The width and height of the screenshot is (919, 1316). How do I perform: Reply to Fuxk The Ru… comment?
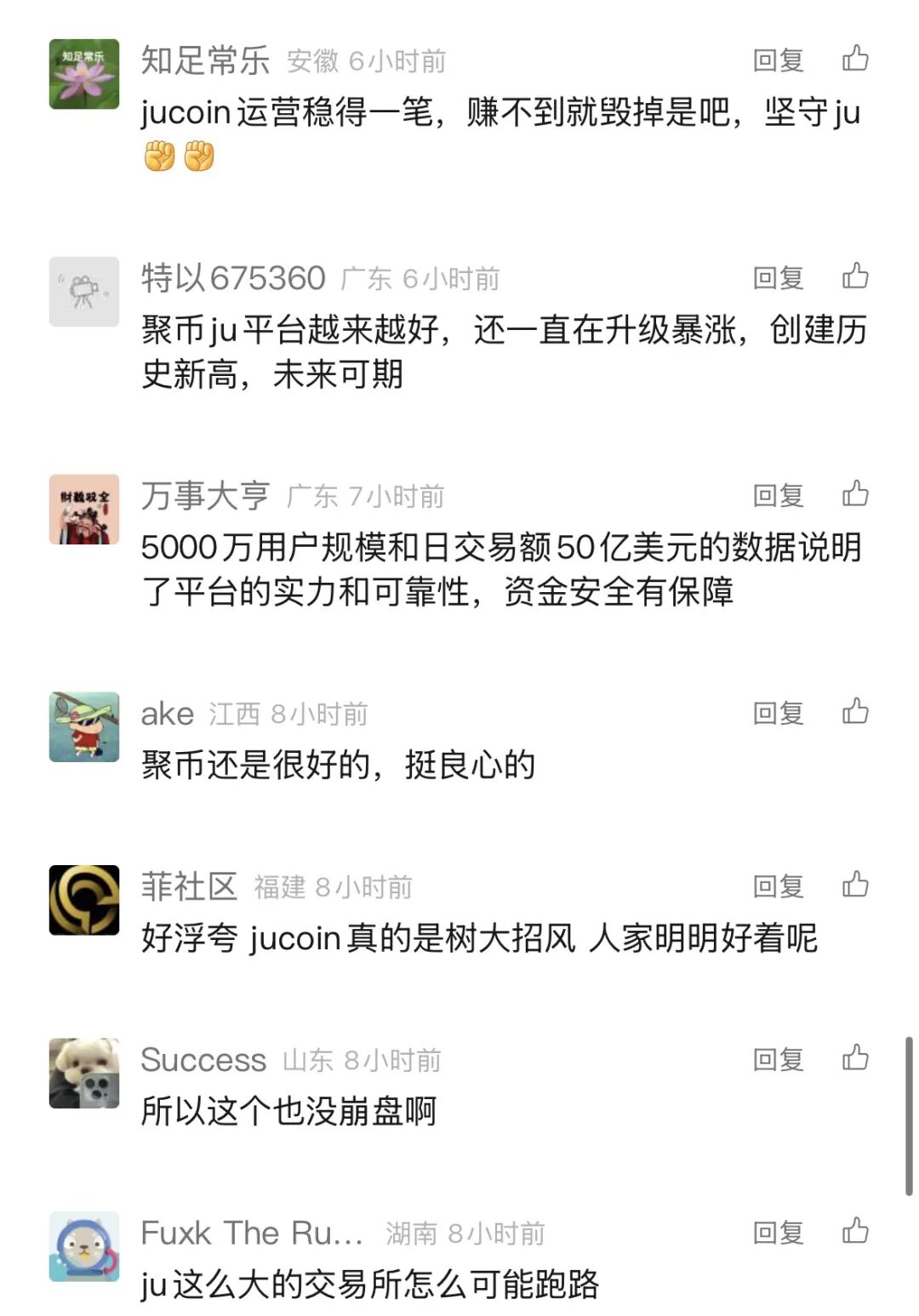(778, 1233)
